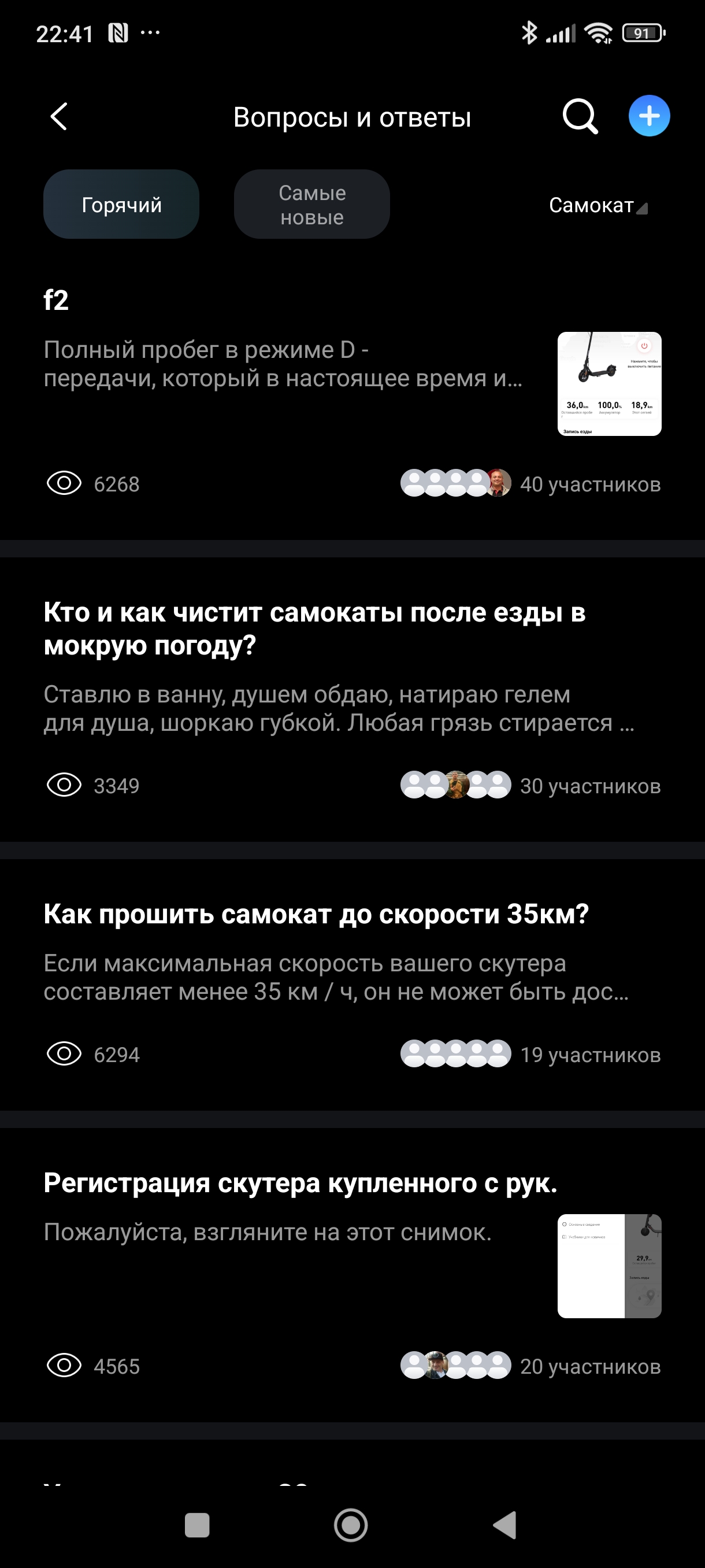Switch to the Самые новые tab
Screen dimensions: 705x1568
pyautogui.click(x=311, y=205)
